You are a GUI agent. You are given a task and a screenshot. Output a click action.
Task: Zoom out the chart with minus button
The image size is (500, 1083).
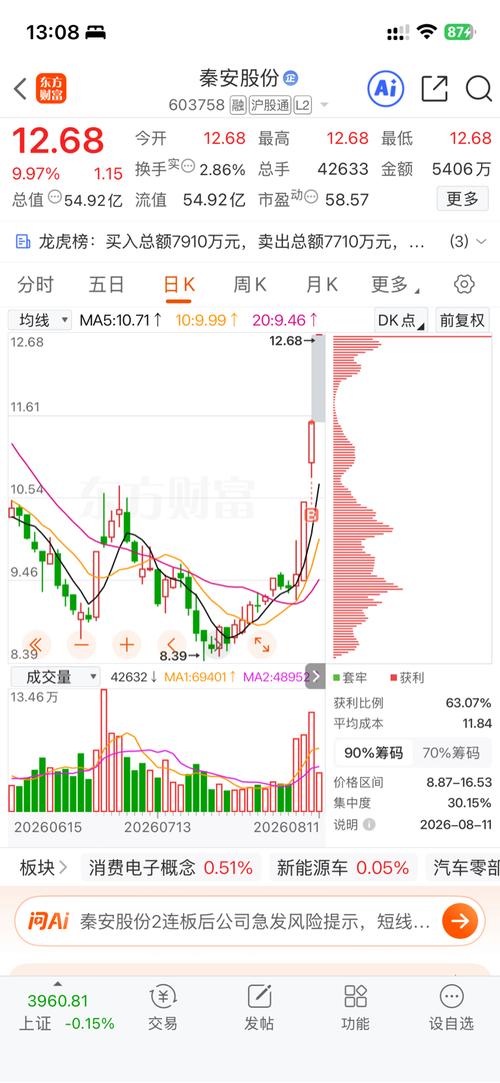pos(81,645)
